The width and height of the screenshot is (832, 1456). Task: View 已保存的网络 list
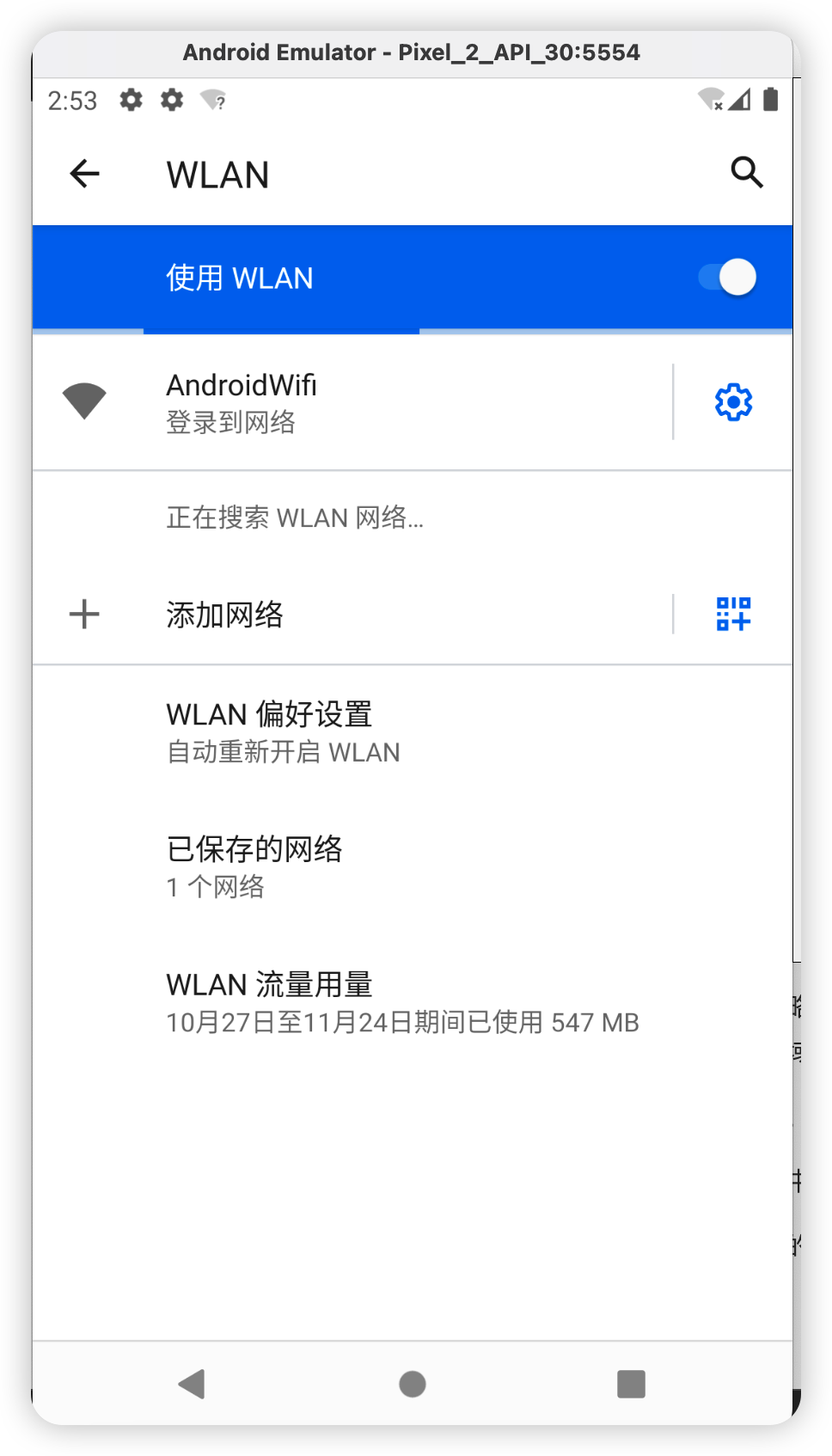pos(344,866)
